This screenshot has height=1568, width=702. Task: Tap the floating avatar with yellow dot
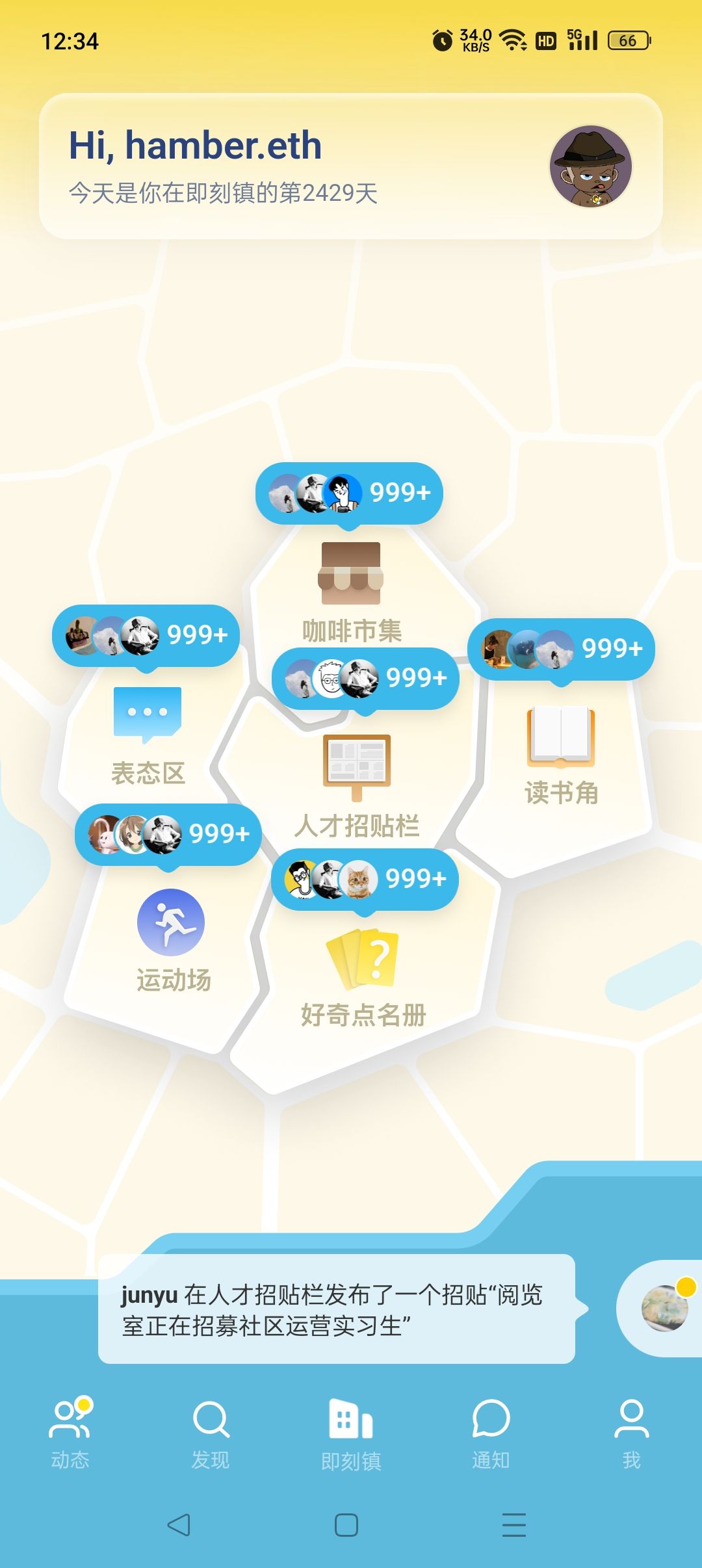tap(664, 1308)
